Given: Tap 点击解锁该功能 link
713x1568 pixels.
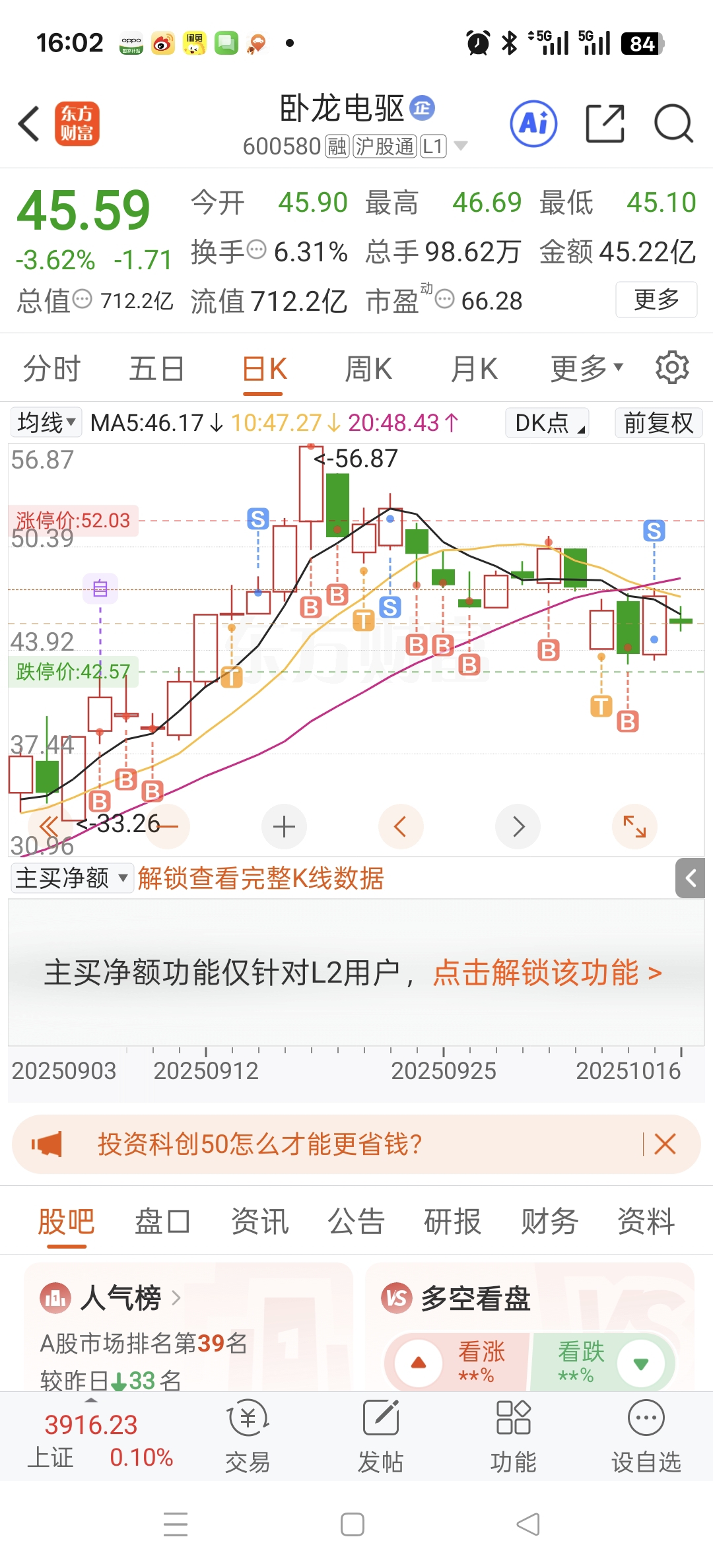Looking at the screenshot, I should point(547,973).
